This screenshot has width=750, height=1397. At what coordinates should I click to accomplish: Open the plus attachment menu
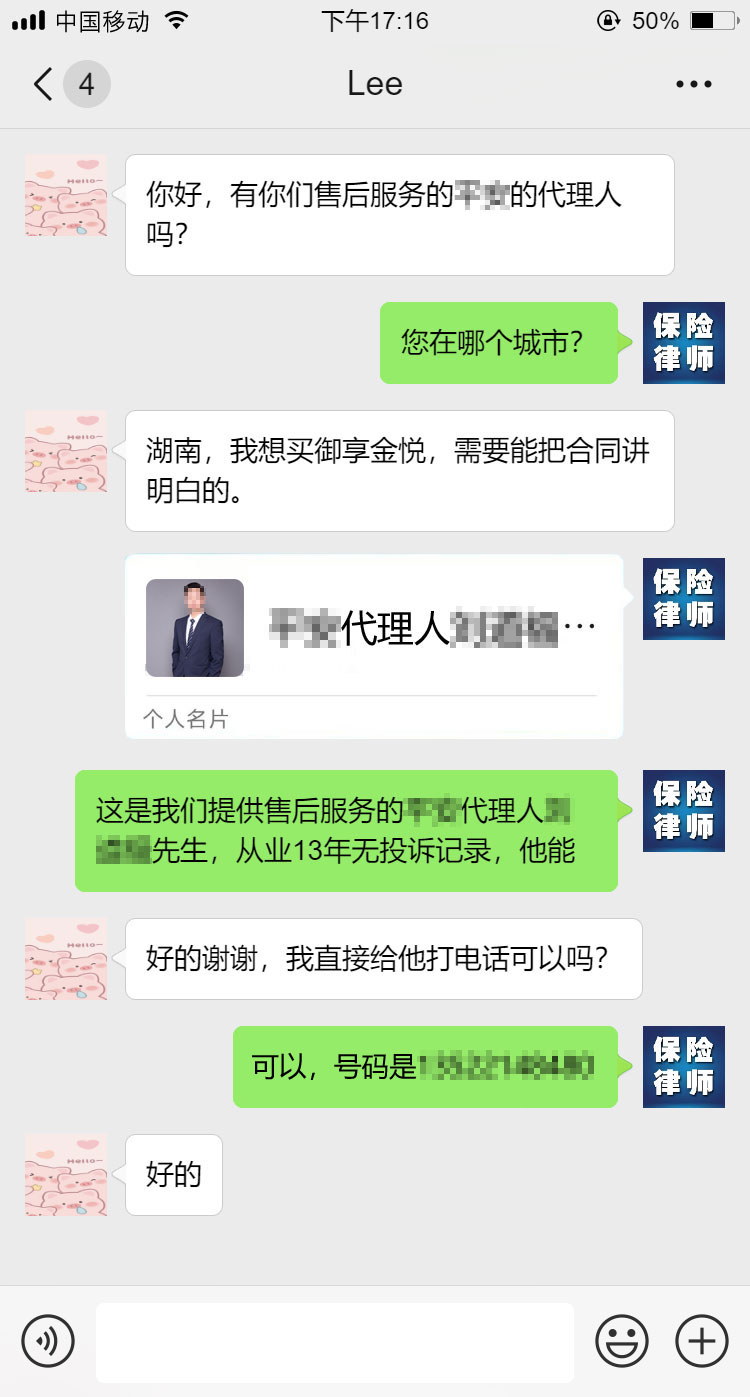[702, 1340]
